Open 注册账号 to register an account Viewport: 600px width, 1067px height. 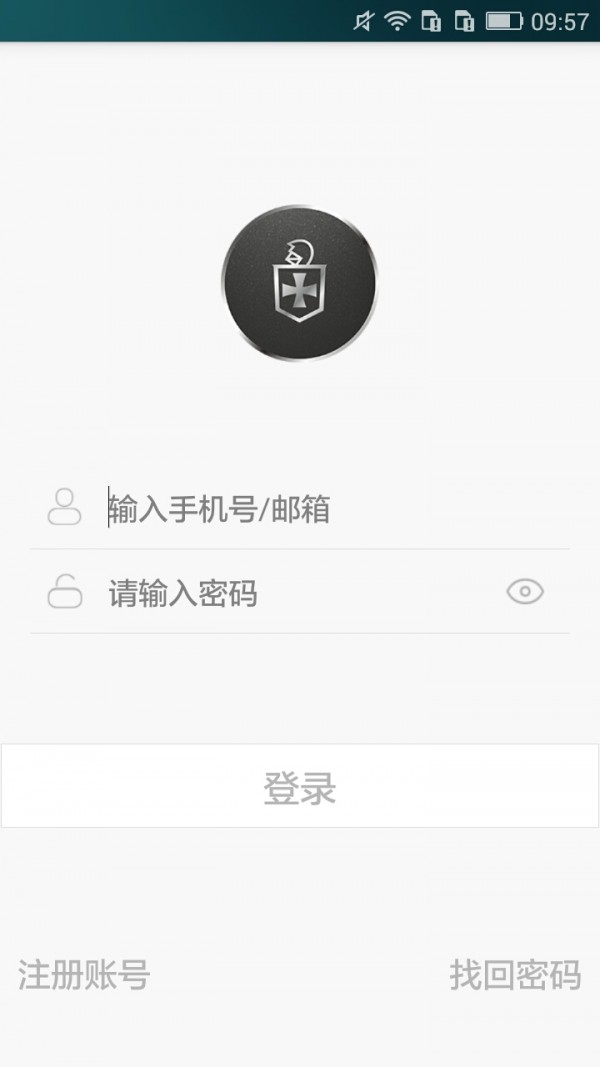click(84, 974)
